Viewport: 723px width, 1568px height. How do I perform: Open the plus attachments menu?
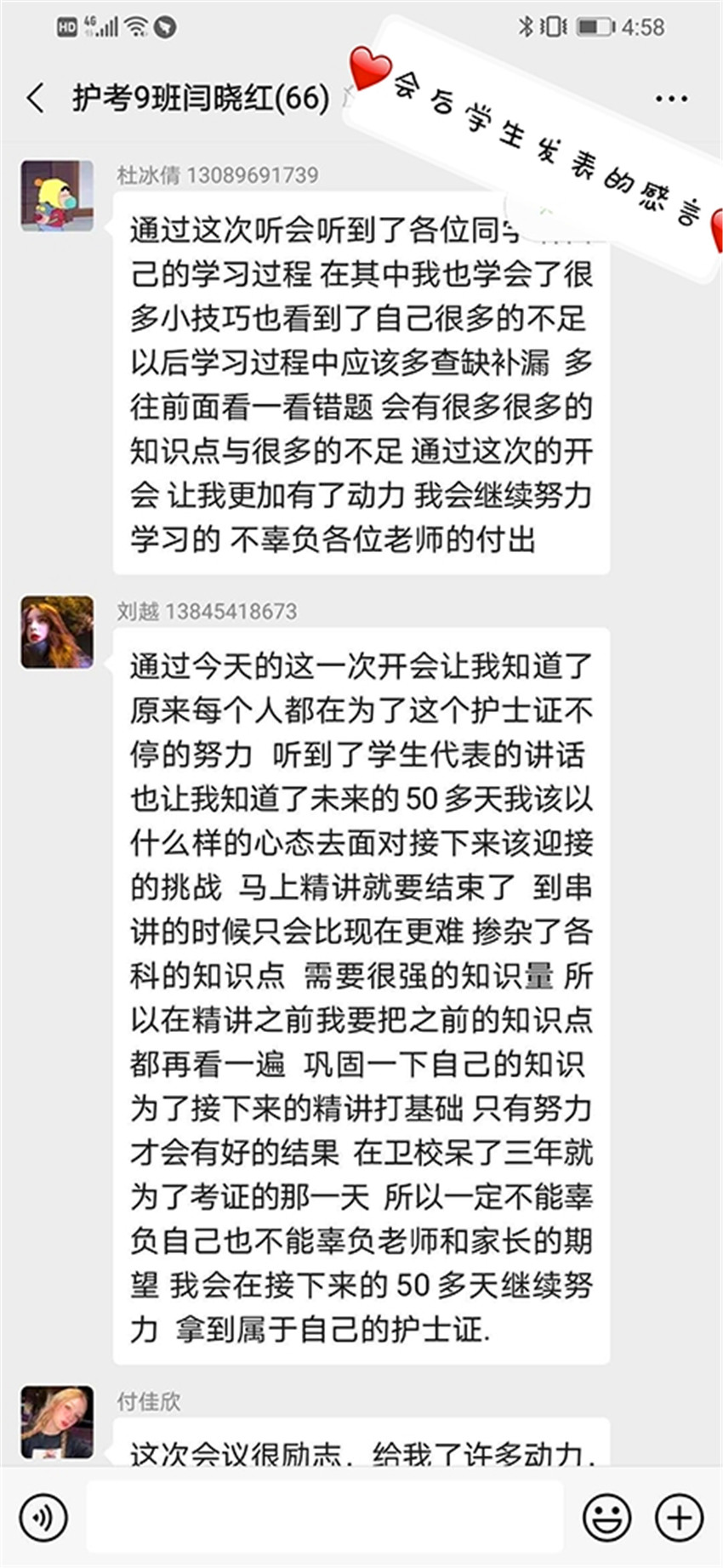(x=679, y=1517)
